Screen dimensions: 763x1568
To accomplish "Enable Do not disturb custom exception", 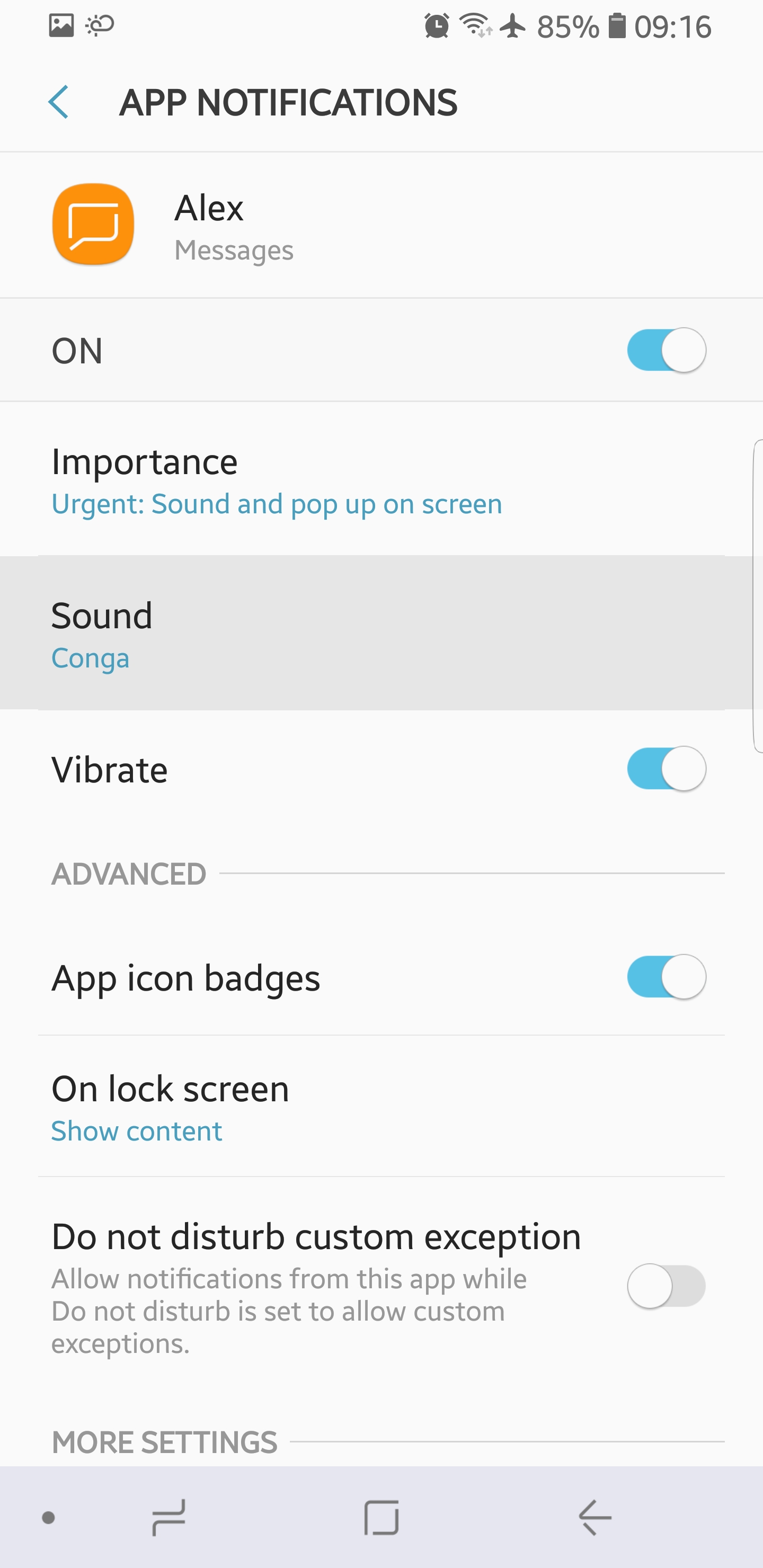I will tap(666, 1286).
